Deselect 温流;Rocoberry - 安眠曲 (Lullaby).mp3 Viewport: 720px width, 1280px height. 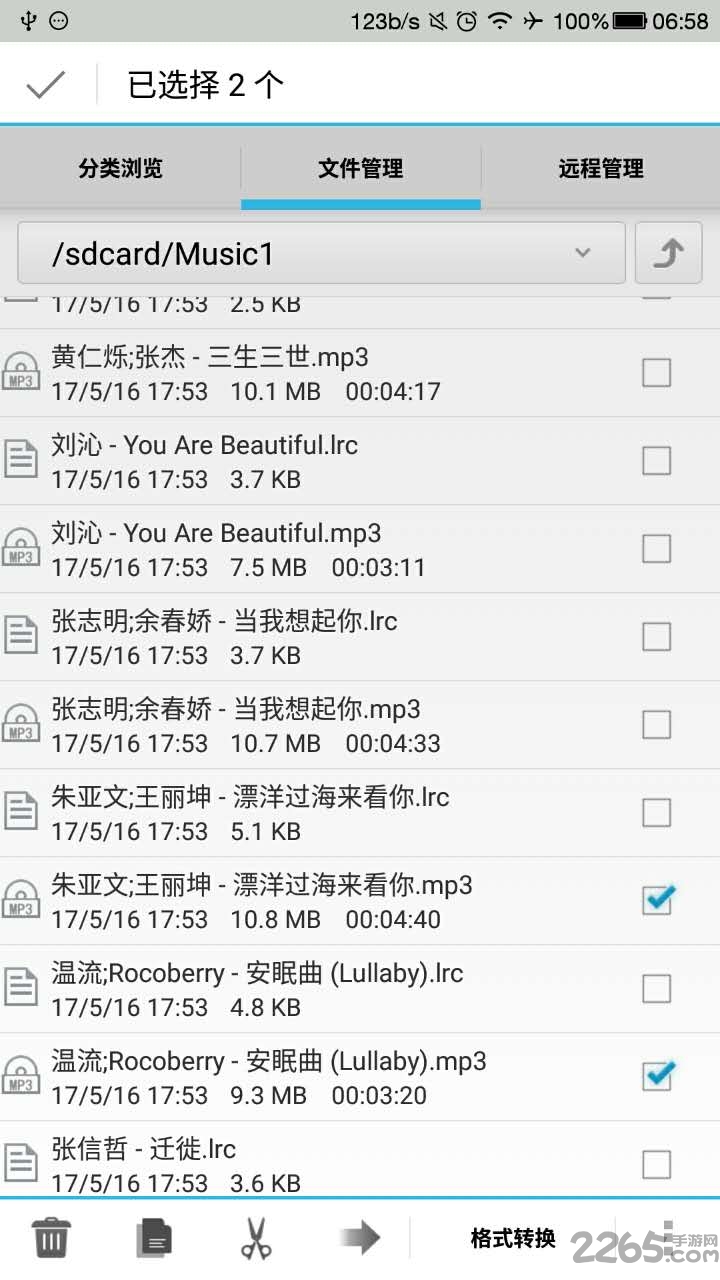[x=657, y=1076]
